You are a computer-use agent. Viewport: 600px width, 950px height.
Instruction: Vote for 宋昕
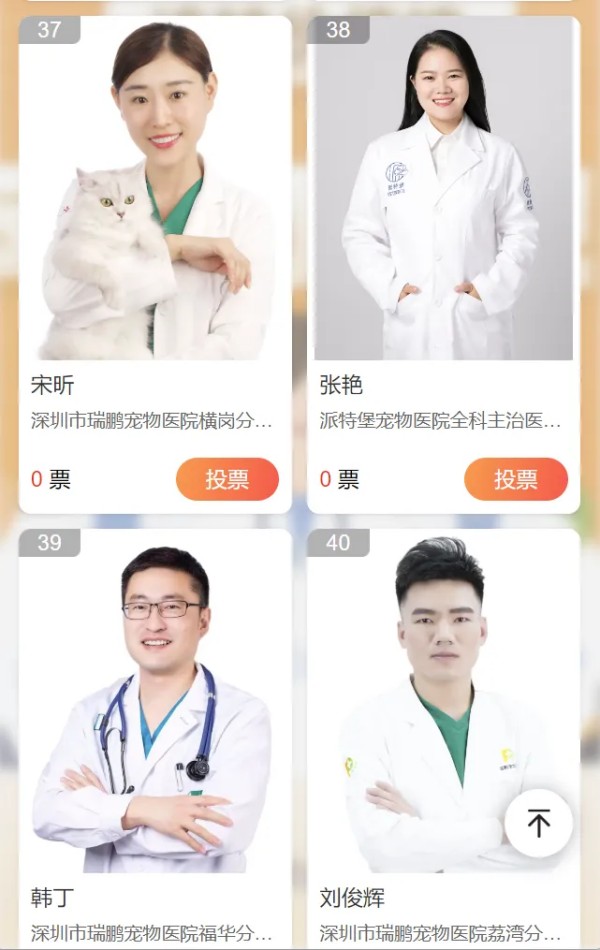[x=227, y=479]
